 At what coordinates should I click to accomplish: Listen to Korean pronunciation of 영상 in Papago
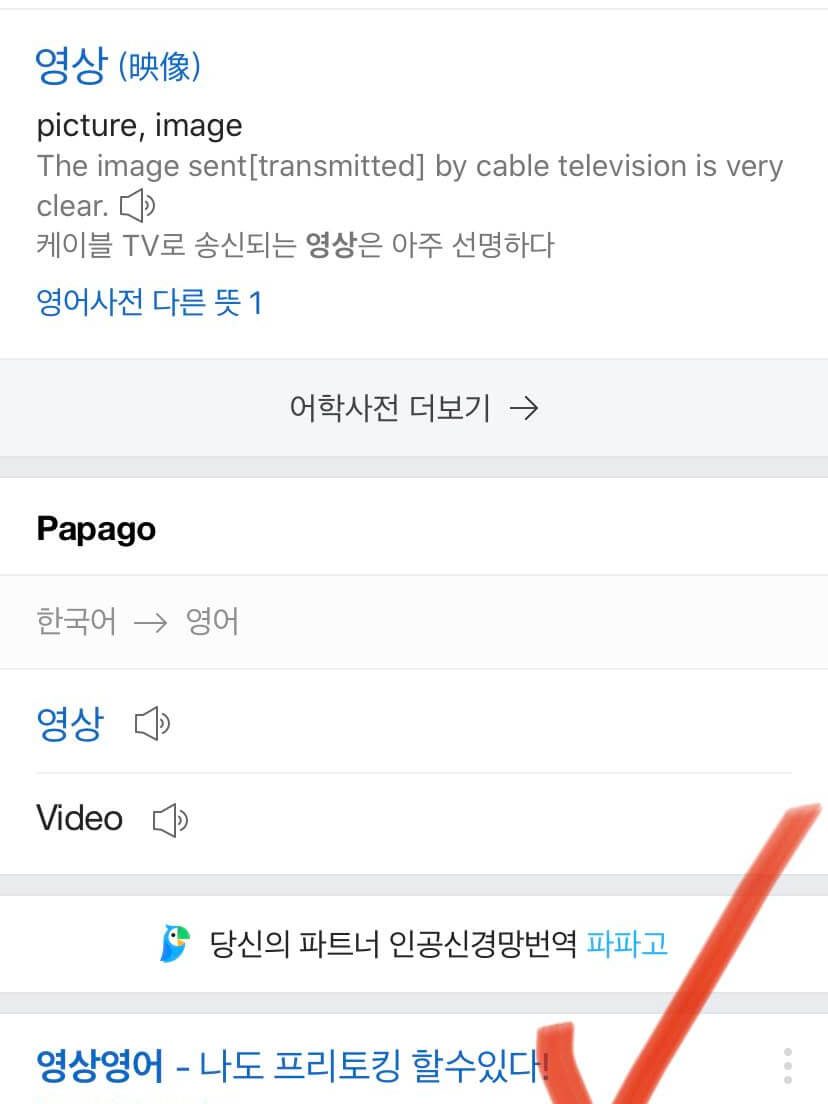[153, 724]
